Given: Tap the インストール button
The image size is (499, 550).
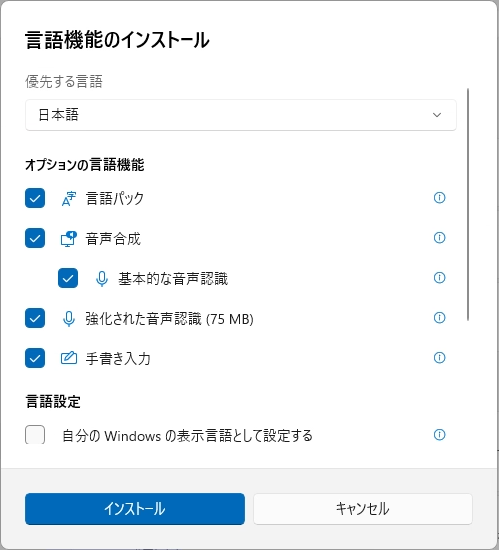Looking at the screenshot, I should (x=135, y=509).
